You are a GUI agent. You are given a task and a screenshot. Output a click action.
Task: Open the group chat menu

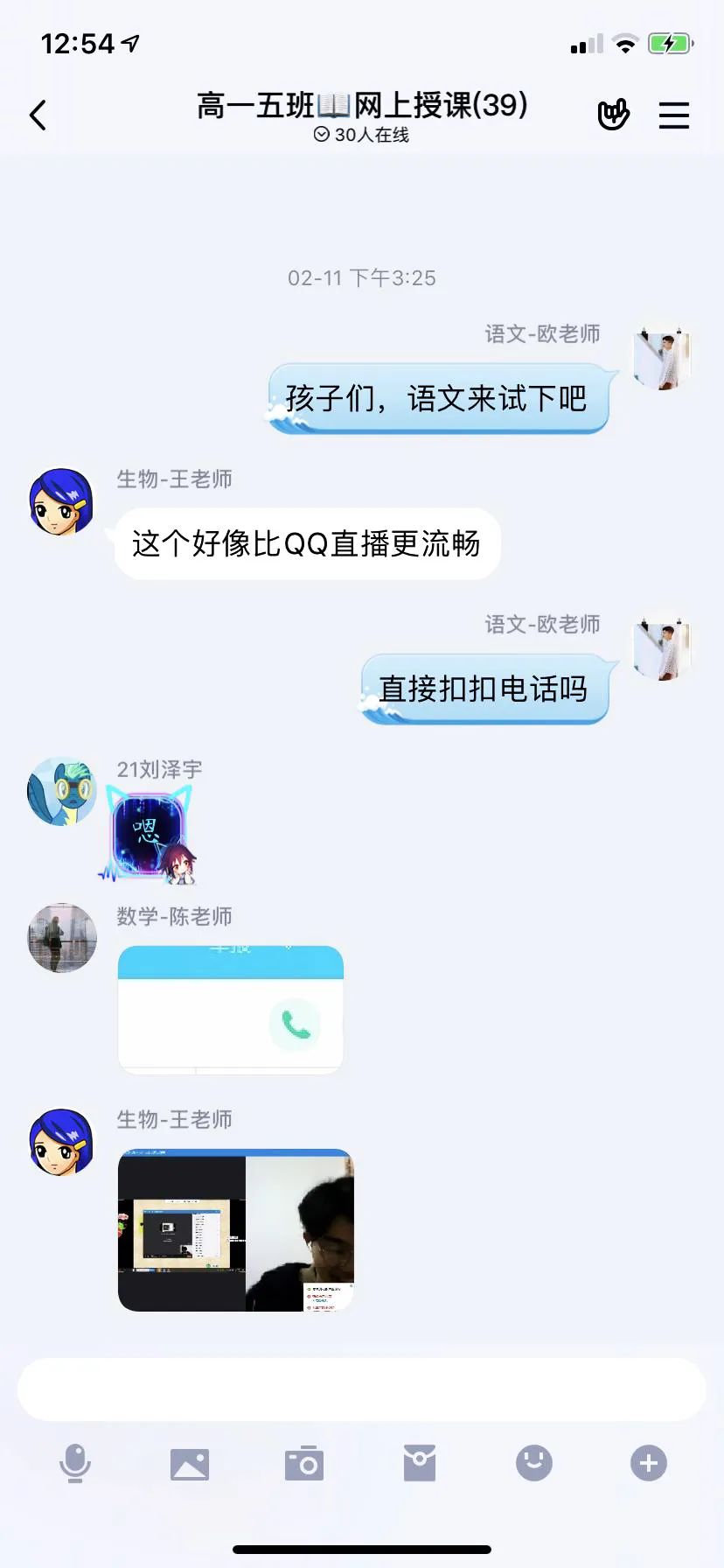tap(673, 115)
